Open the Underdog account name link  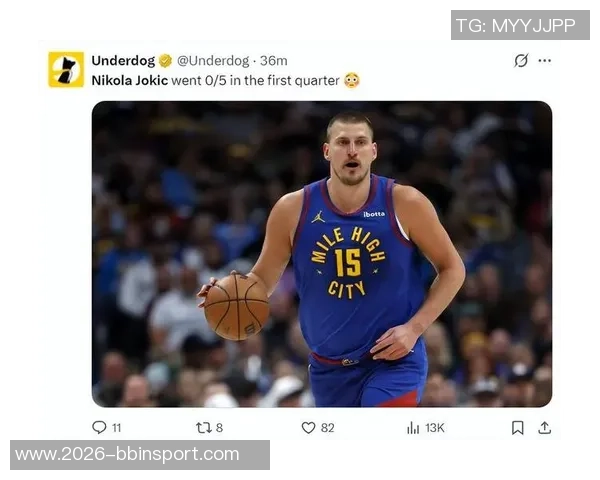point(123,60)
